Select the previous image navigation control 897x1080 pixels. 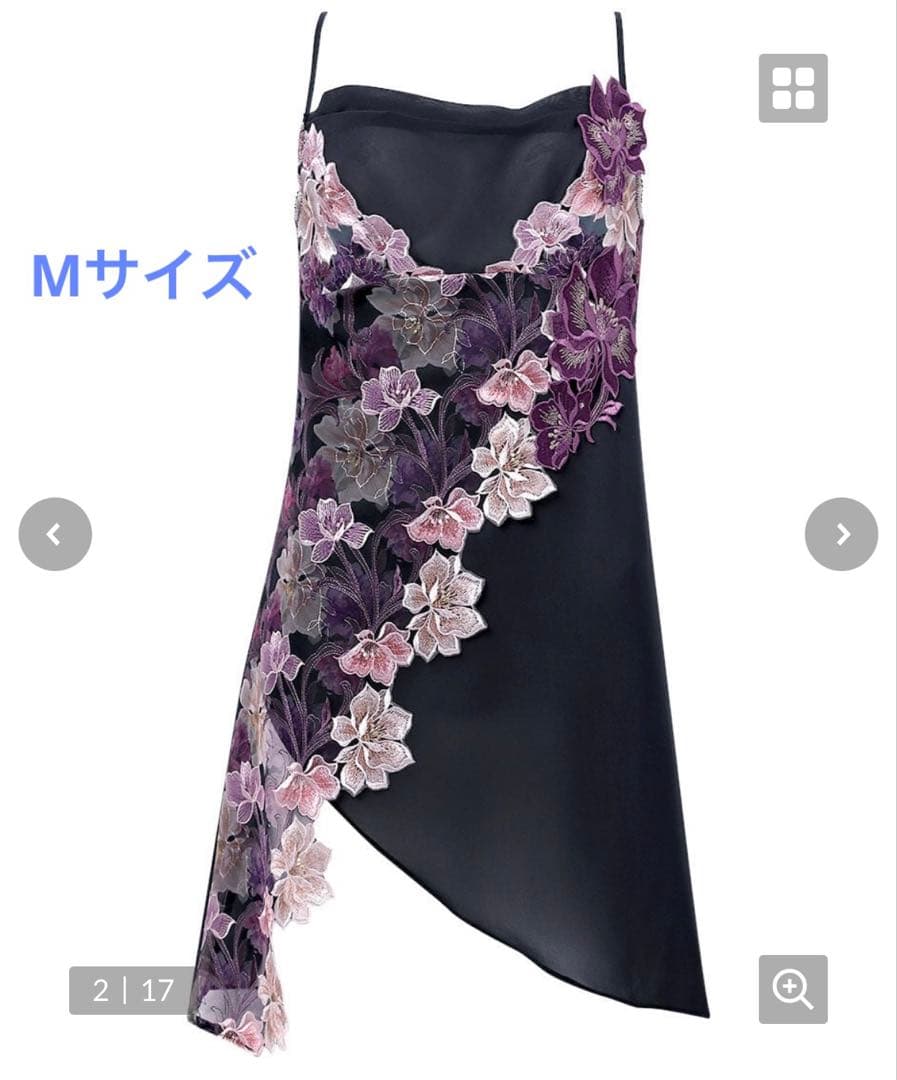53,533
